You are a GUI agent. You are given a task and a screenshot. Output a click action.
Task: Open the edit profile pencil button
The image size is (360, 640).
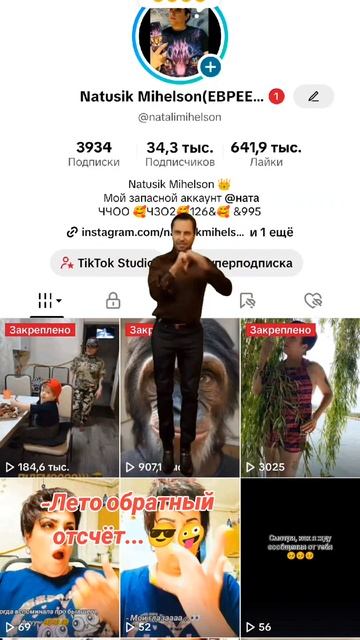pyautogui.click(x=313, y=97)
